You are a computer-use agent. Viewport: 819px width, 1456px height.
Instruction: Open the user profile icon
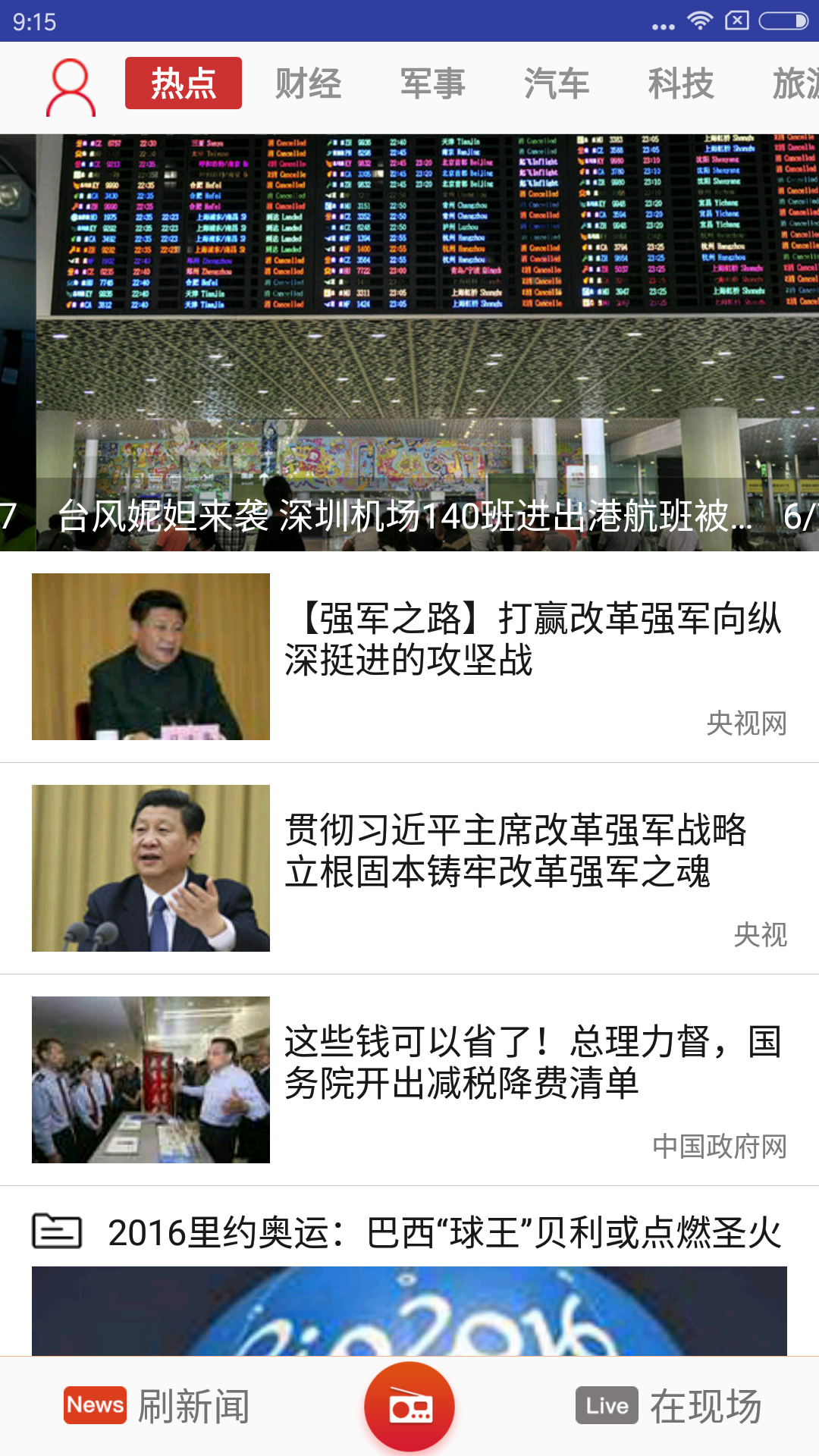[71, 87]
